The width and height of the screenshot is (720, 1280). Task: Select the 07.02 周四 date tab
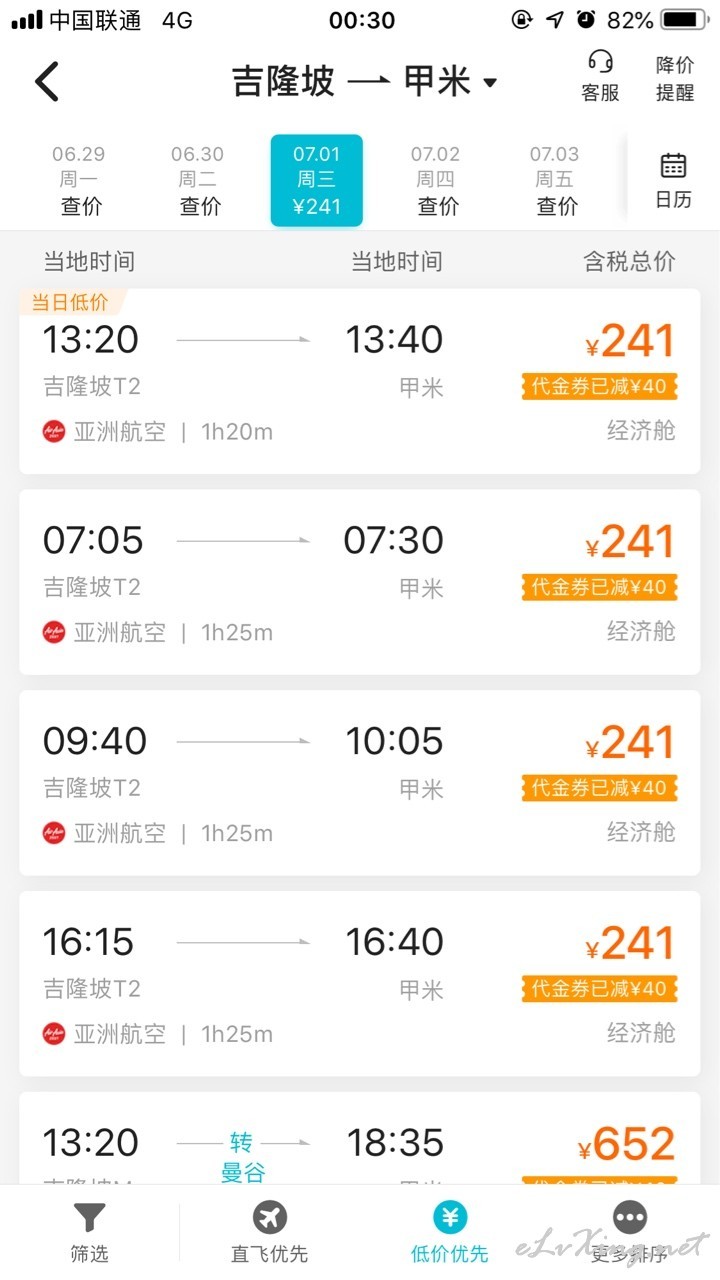436,181
